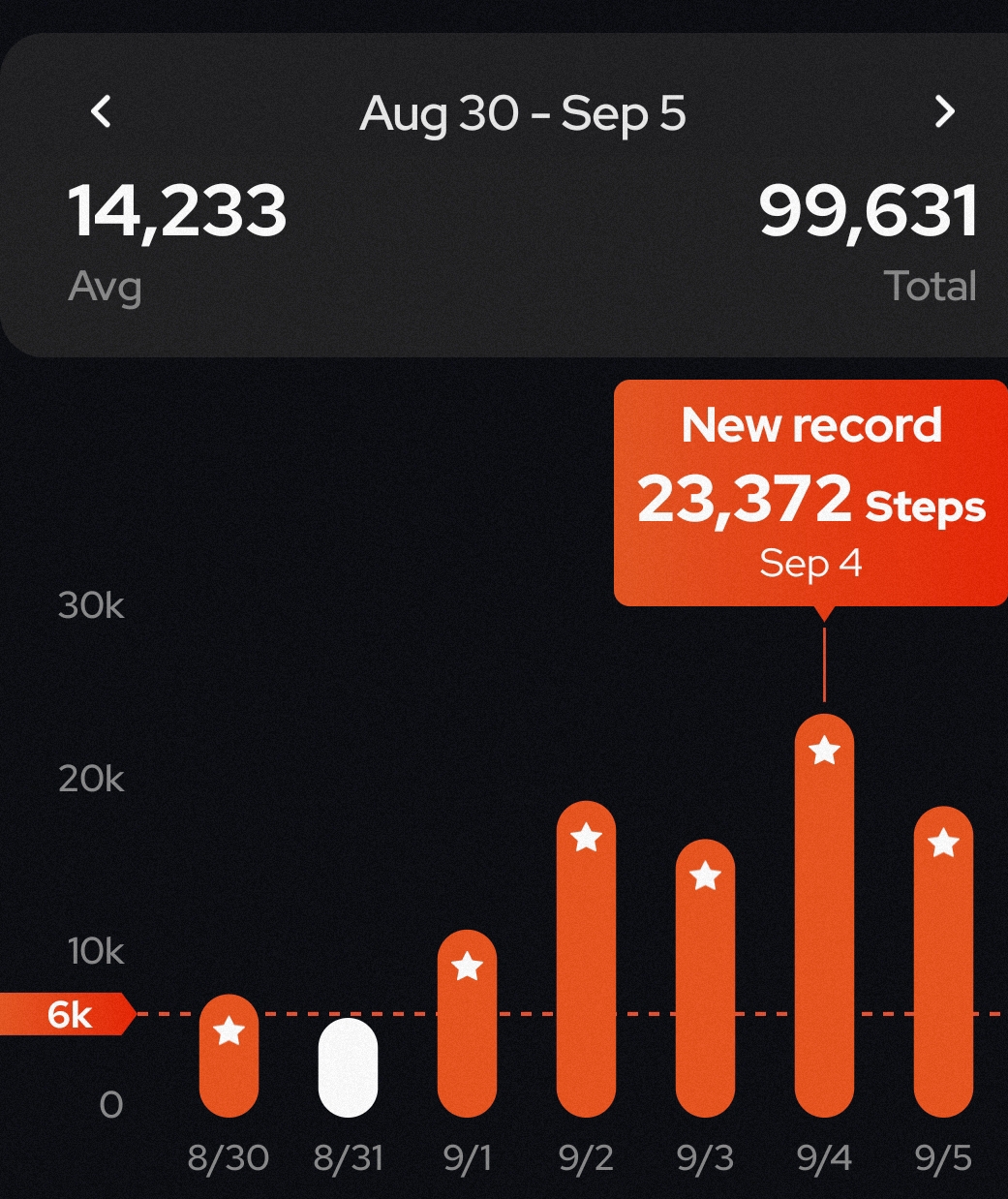This screenshot has height=1199, width=1008.
Task: Select the 9/3 step bar
Action: click(x=705, y=978)
